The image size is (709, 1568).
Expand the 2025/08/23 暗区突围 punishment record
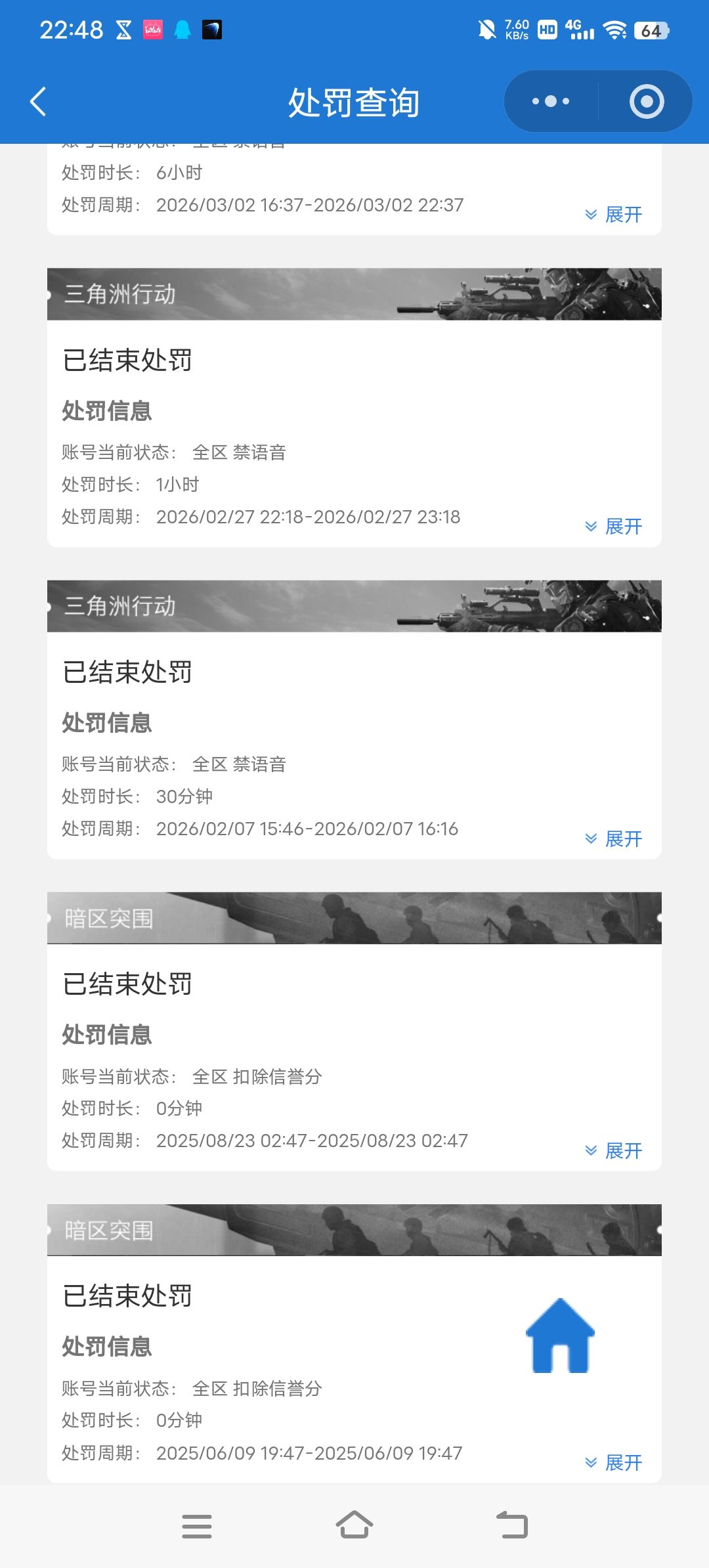(x=613, y=1150)
